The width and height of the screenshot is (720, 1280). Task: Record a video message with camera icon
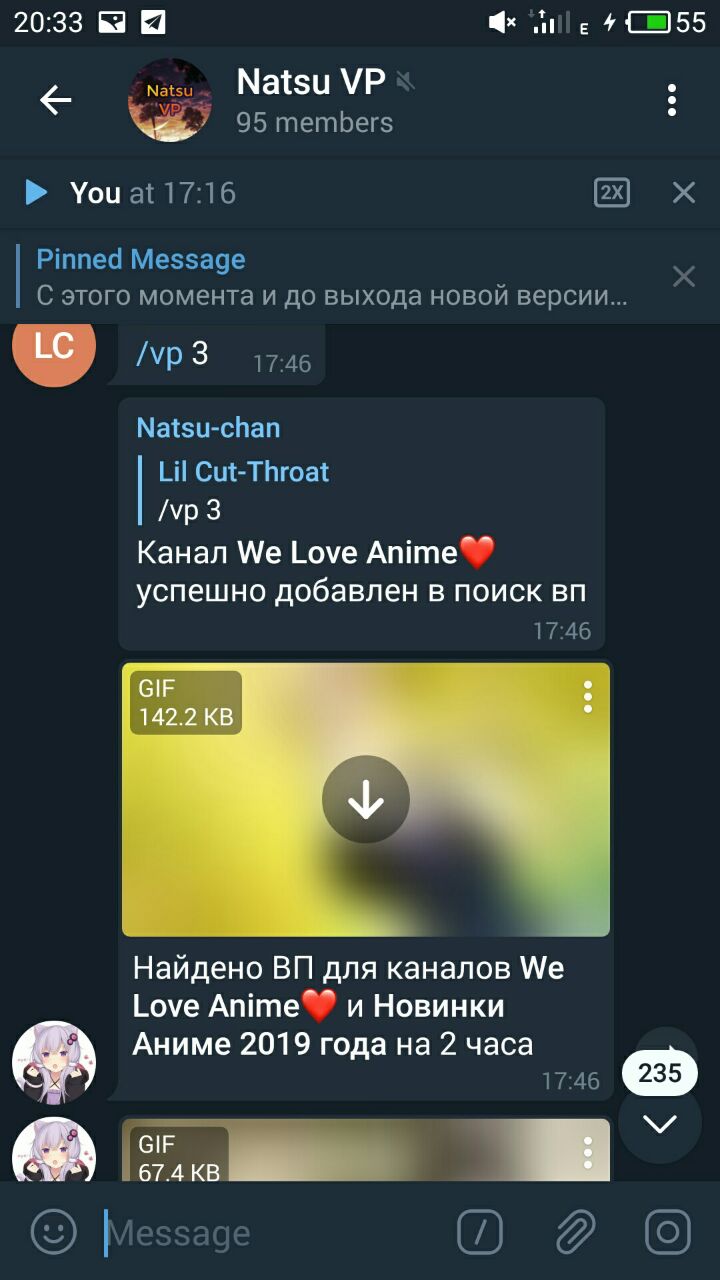pyautogui.click(x=667, y=1232)
